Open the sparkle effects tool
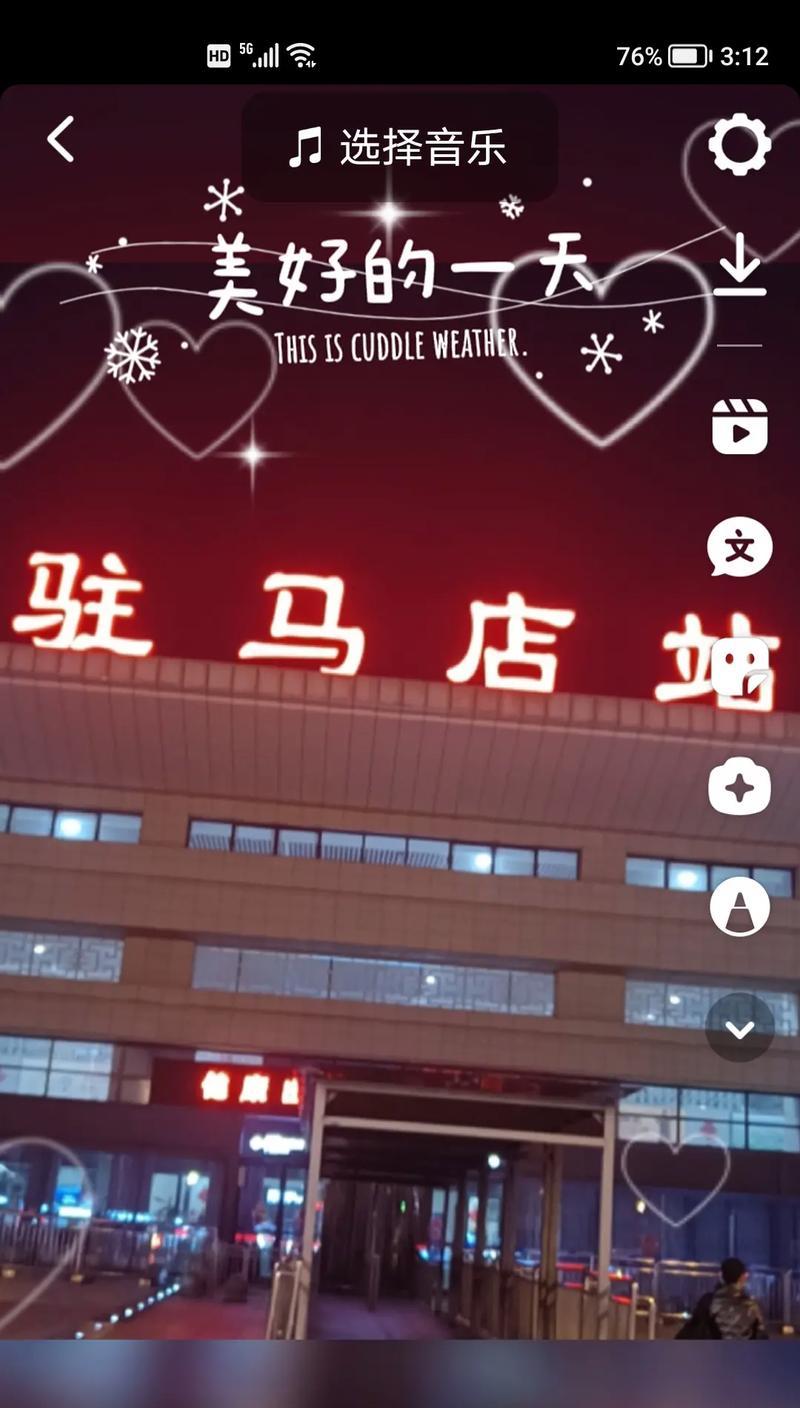Image resolution: width=800 pixels, height=1408 pixels. pyautogui.click(x=740, y=787)
